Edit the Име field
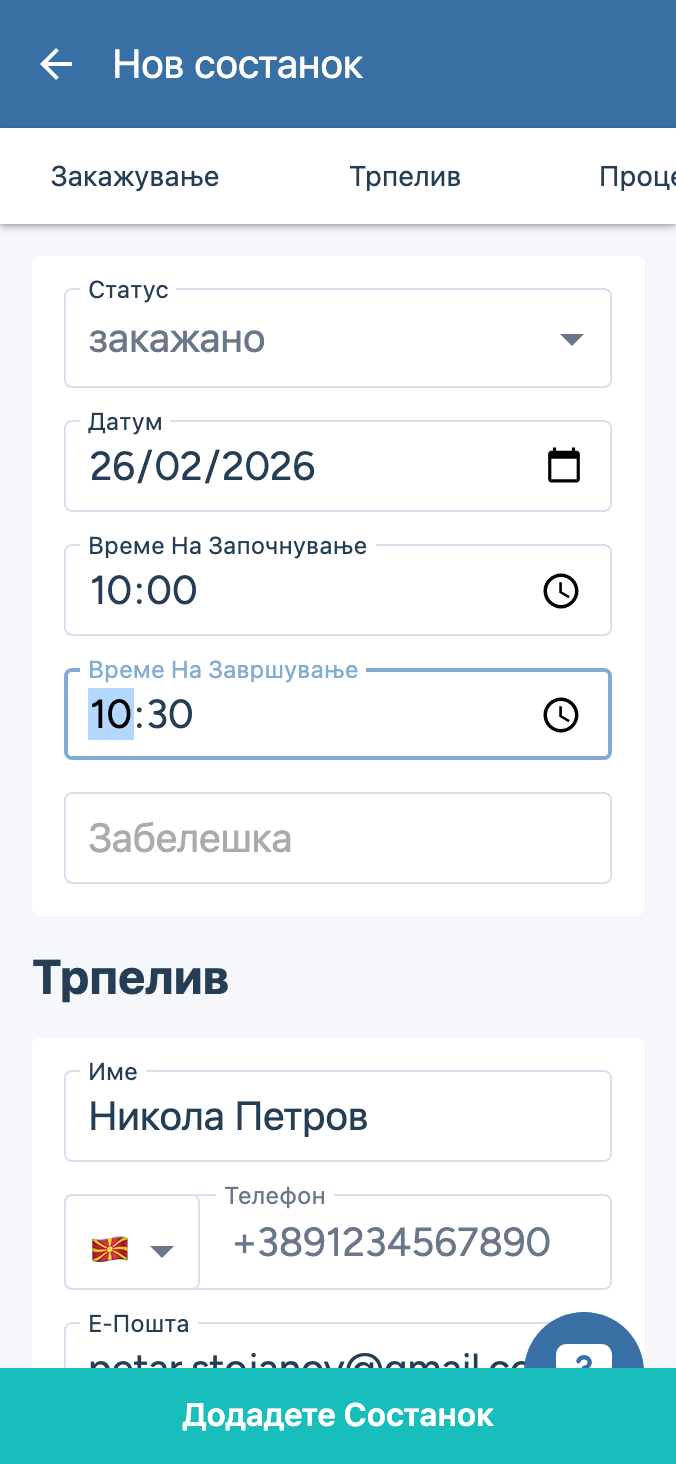The image size is (676, 1464). (338, 1117)
